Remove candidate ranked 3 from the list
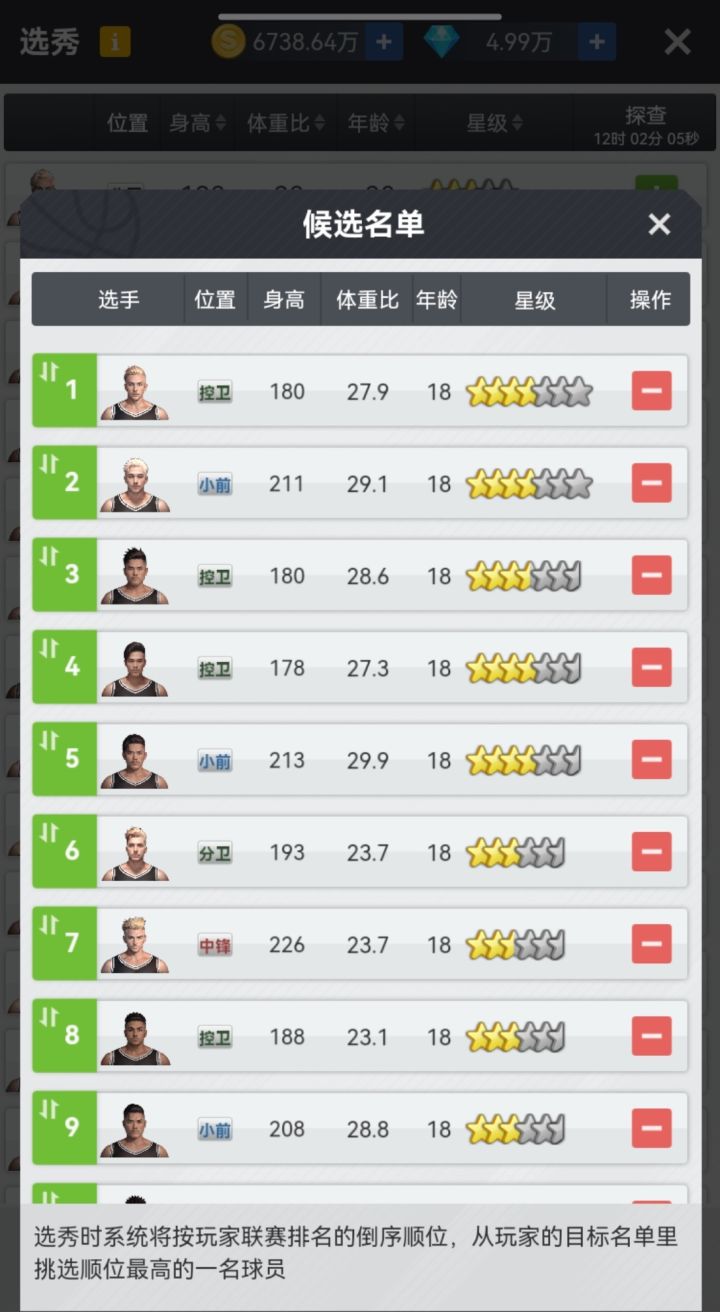This screenshot has height=1312, width=720. pos(651,575)
